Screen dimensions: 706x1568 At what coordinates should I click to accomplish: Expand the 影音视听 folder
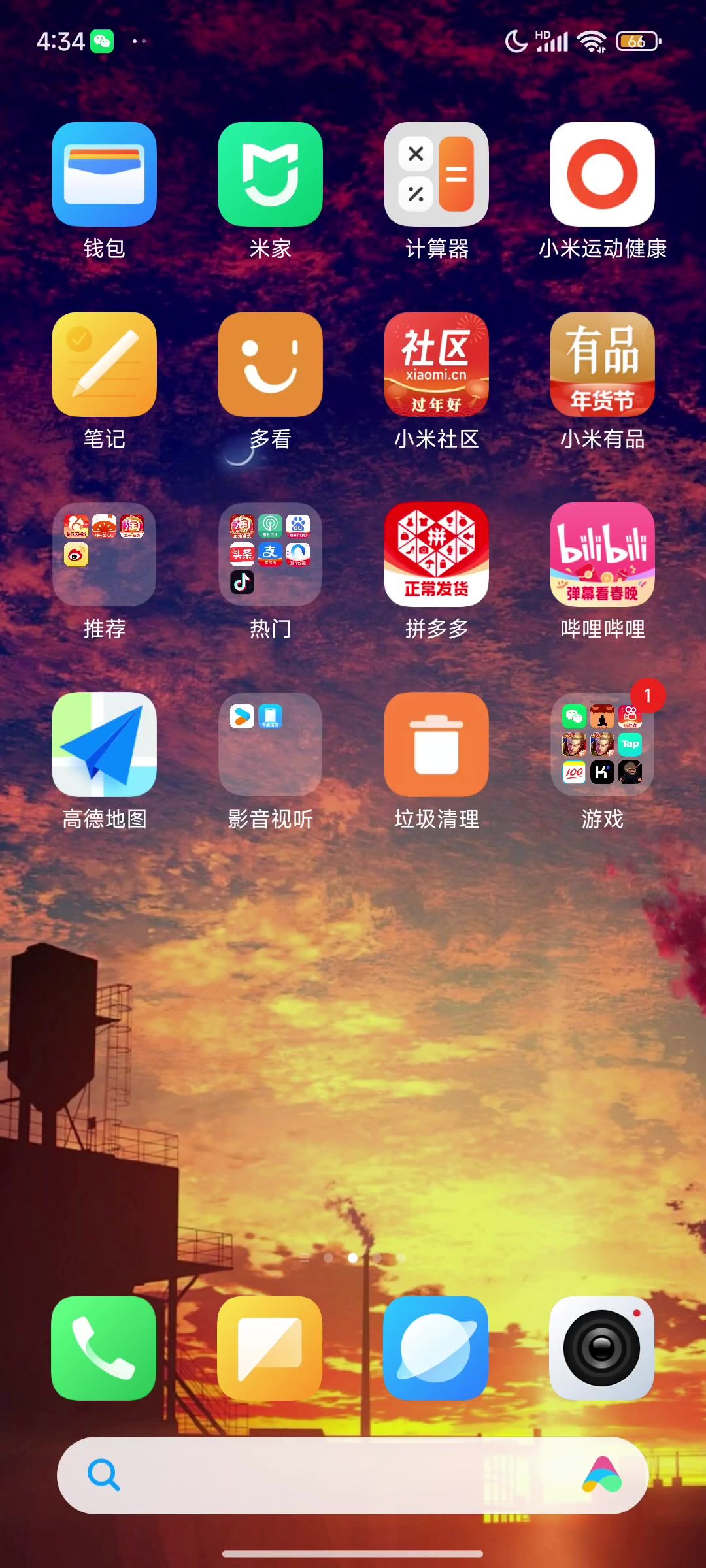(x=270, y=744)
